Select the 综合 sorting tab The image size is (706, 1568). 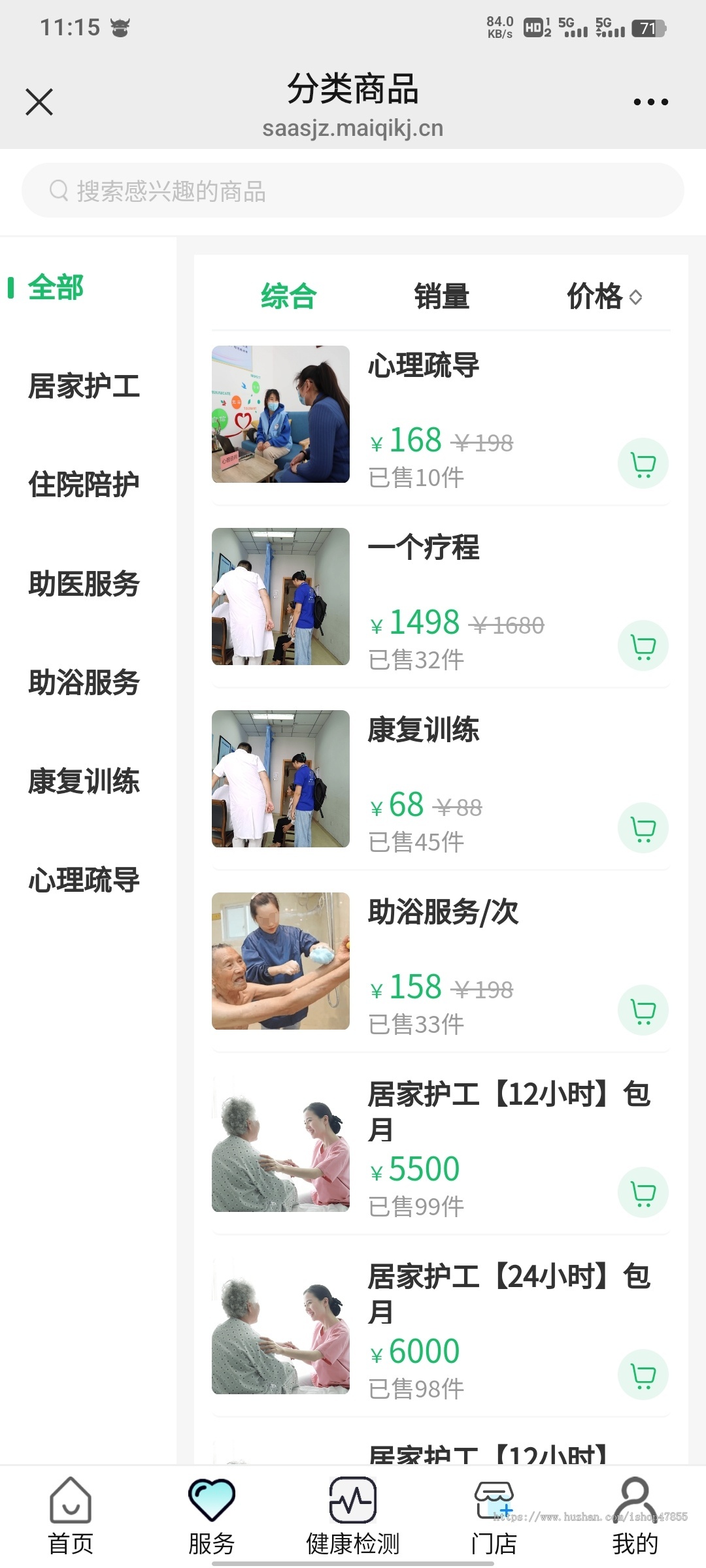coord(288,296)
